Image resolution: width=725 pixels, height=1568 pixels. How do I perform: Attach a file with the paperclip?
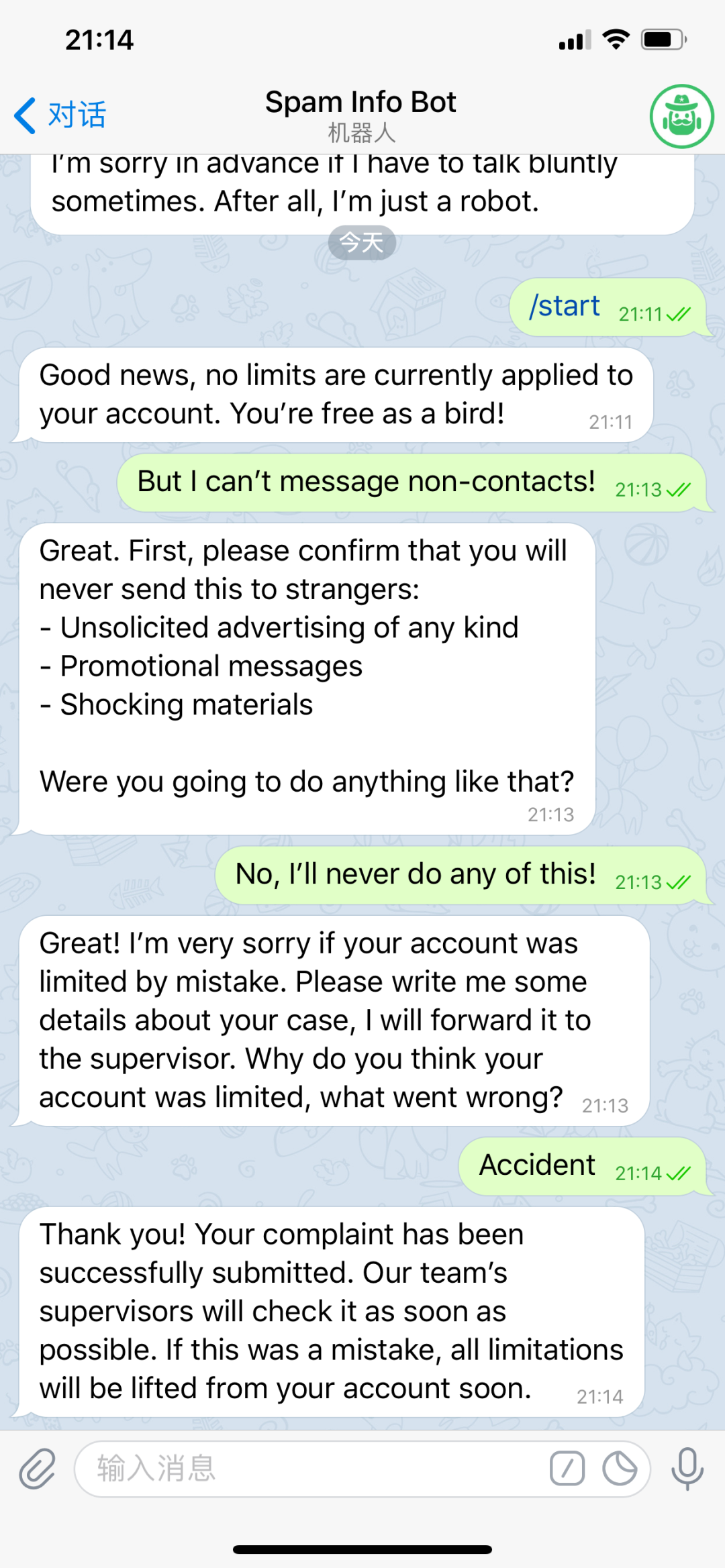point(37,1468)
